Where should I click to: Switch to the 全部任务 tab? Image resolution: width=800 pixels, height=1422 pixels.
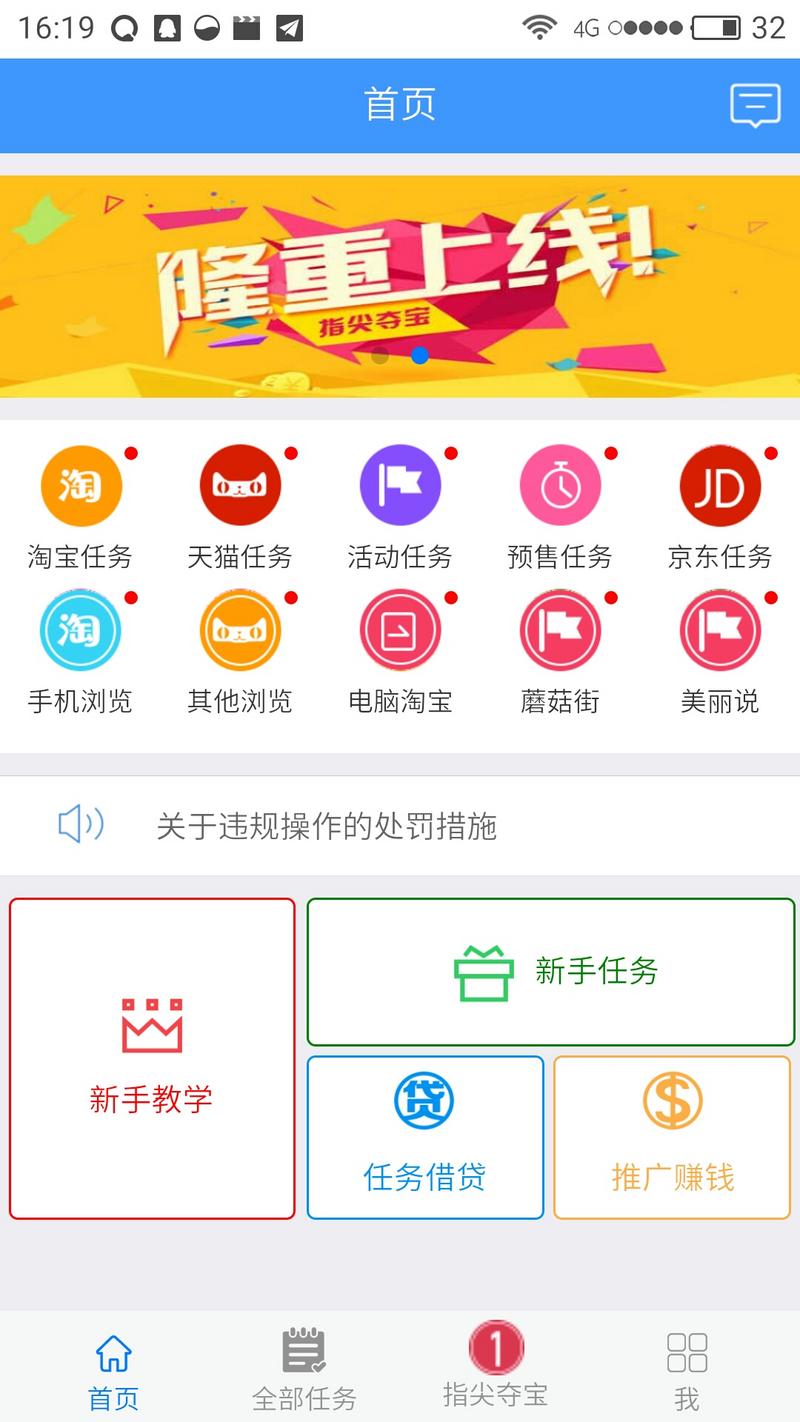(x=304, y=1370)
